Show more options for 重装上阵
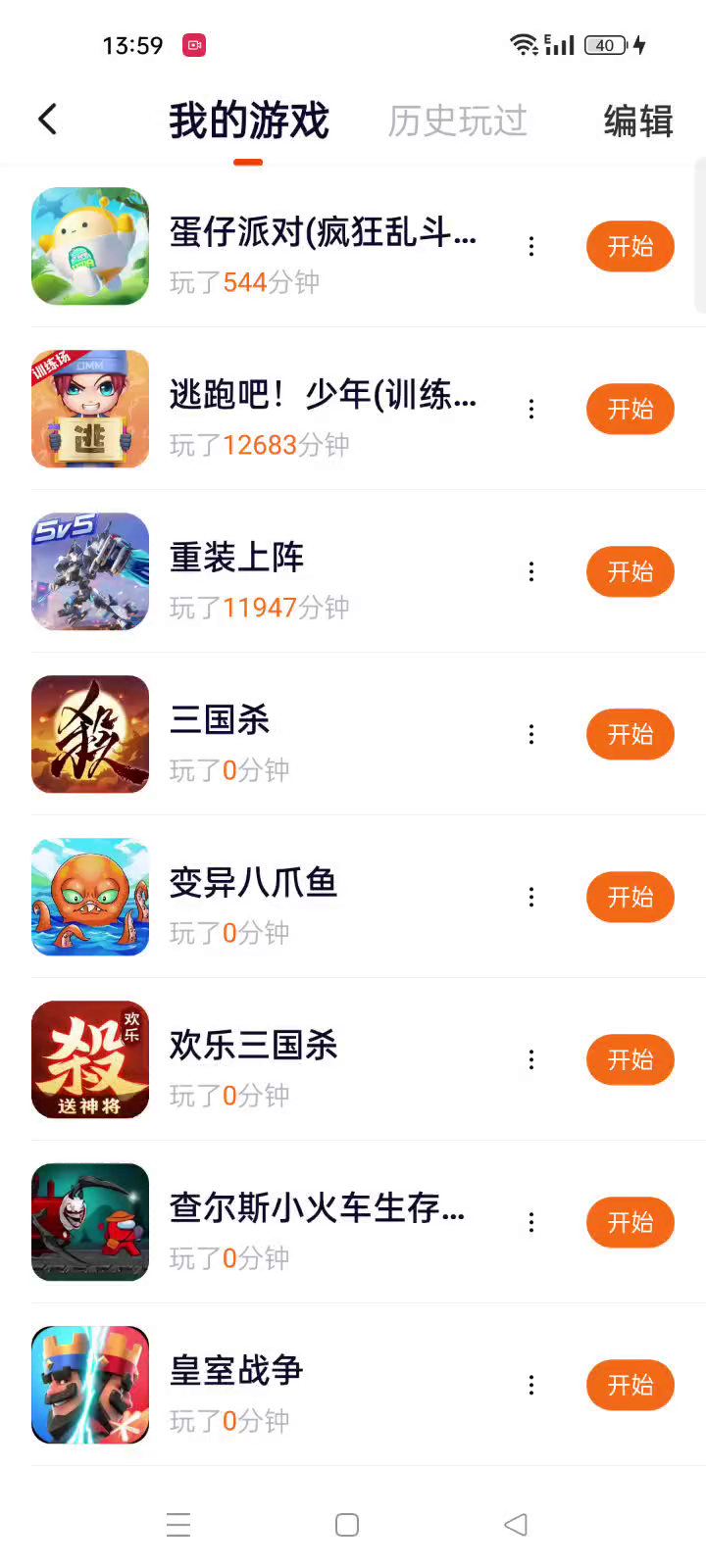Screen dimensions: 706x1568 click(x=531, y=571)
